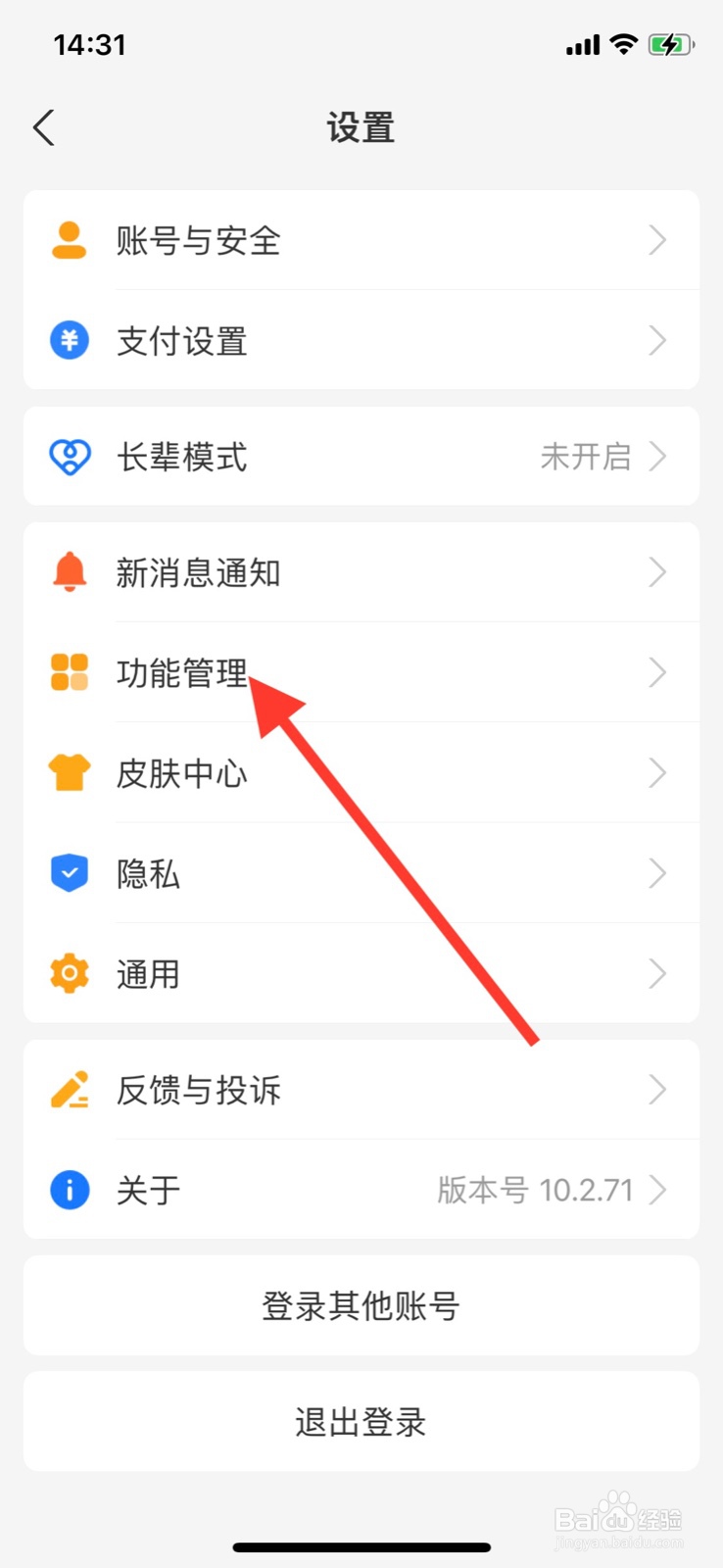Tap the 退出登录 button

point(361,1421)
